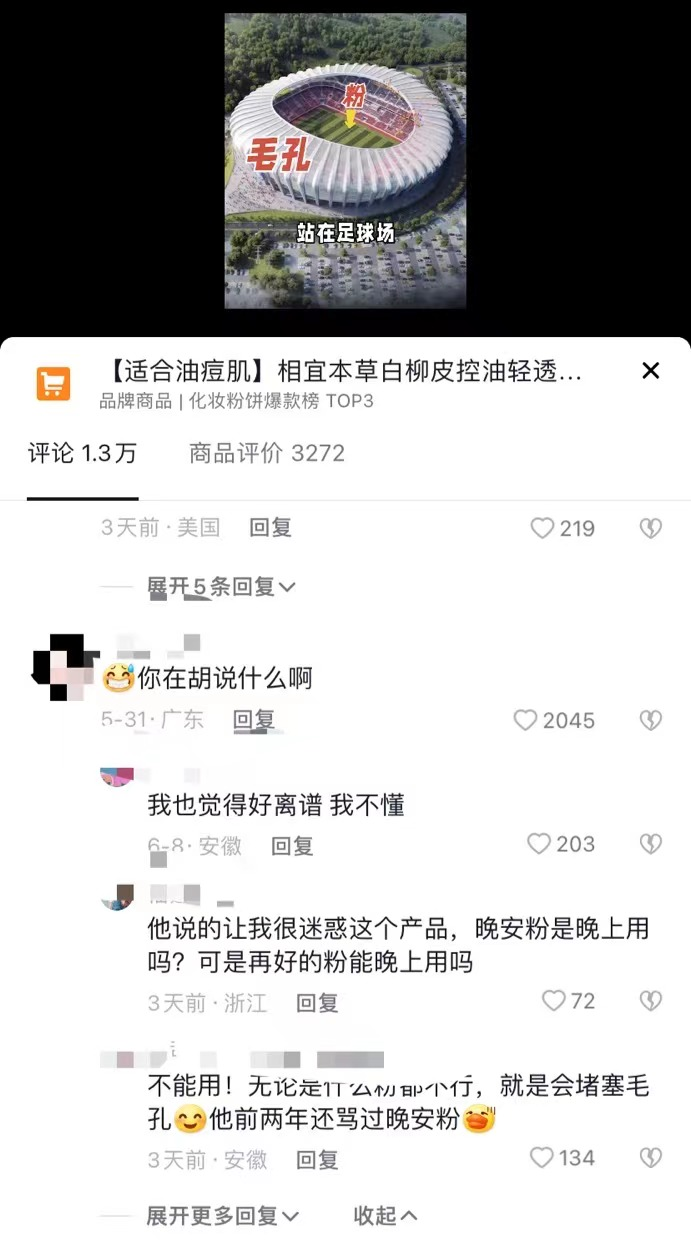Screen dimensions: 691x1246
Task: Expand 展开更多回复
Action: tap(223, 1216)
